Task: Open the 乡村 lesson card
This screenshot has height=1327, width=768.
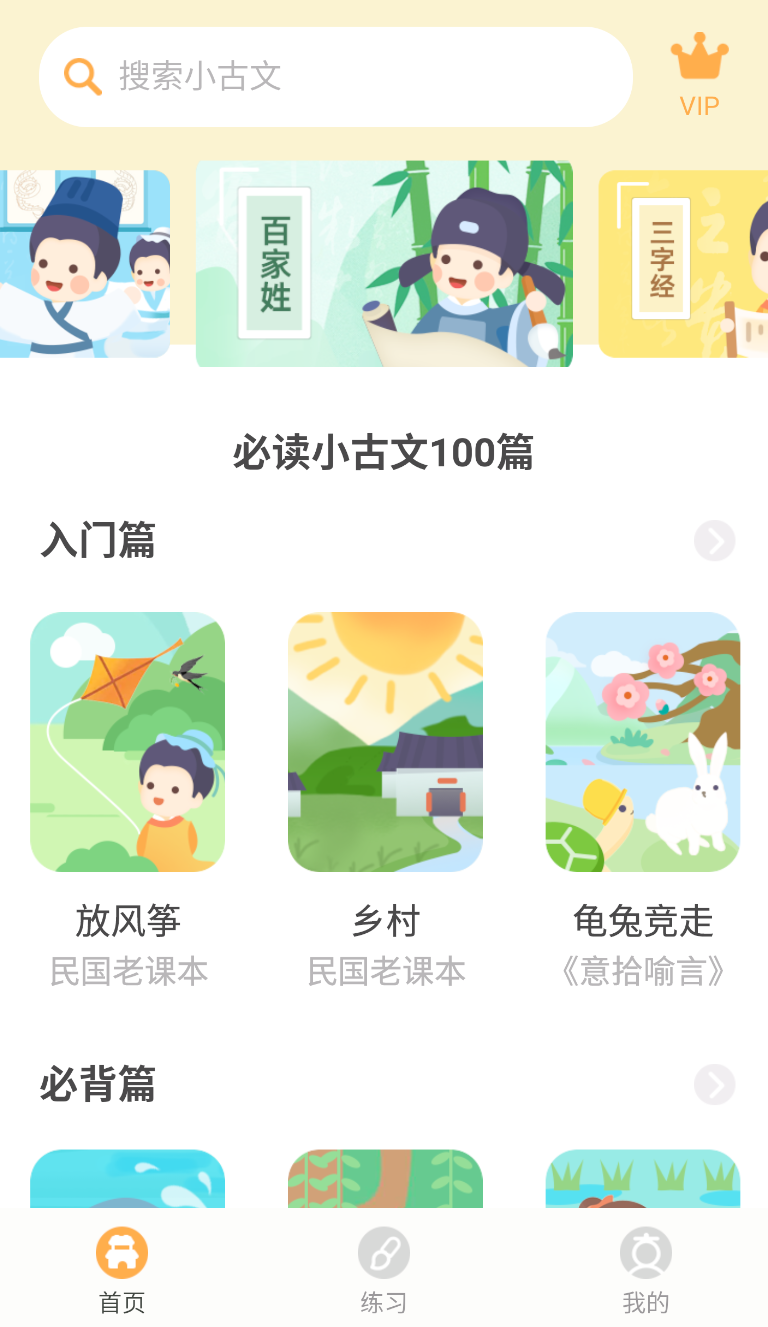Action: pos(385,742)
